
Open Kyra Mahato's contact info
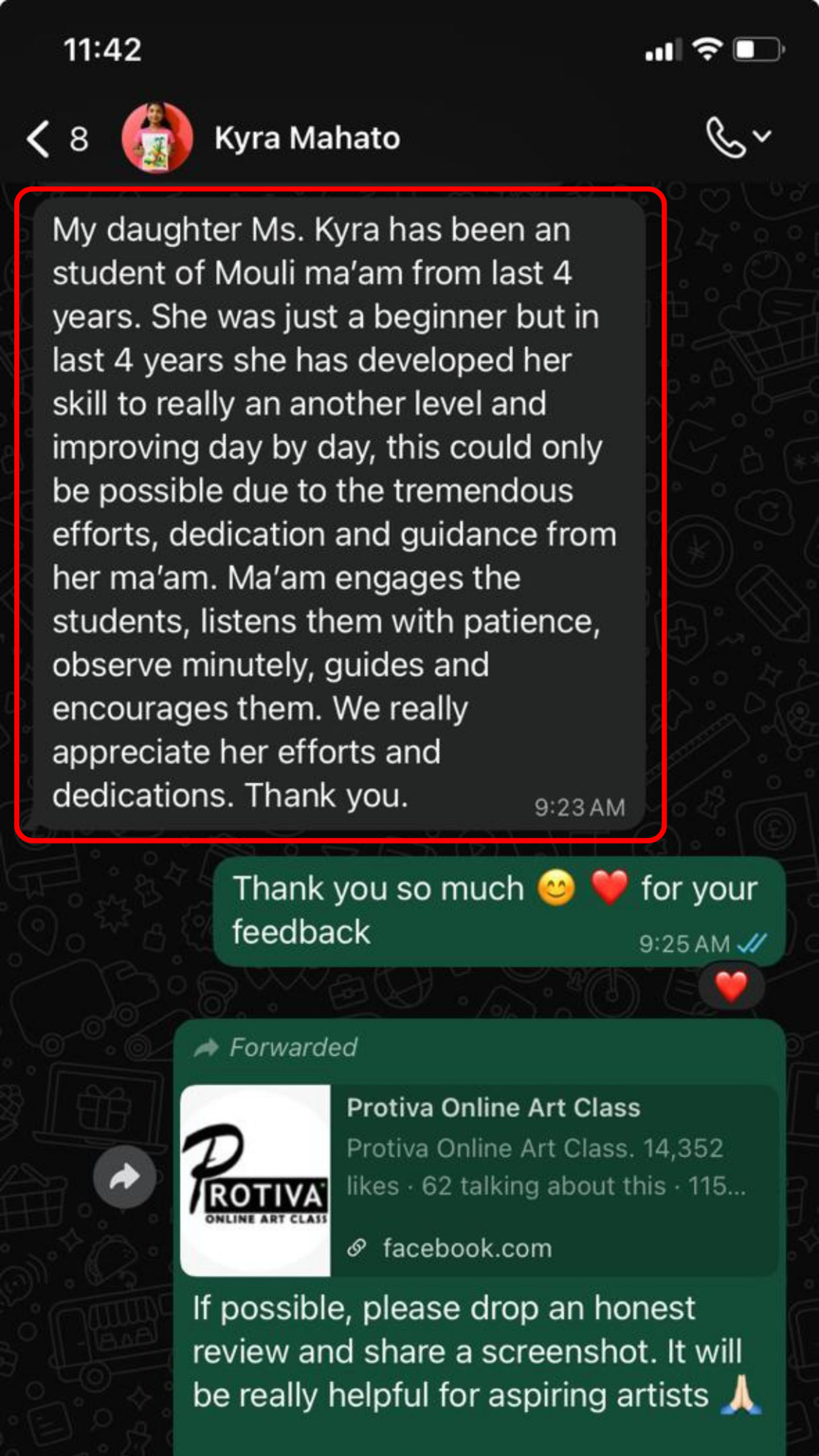tap(307, 138)
